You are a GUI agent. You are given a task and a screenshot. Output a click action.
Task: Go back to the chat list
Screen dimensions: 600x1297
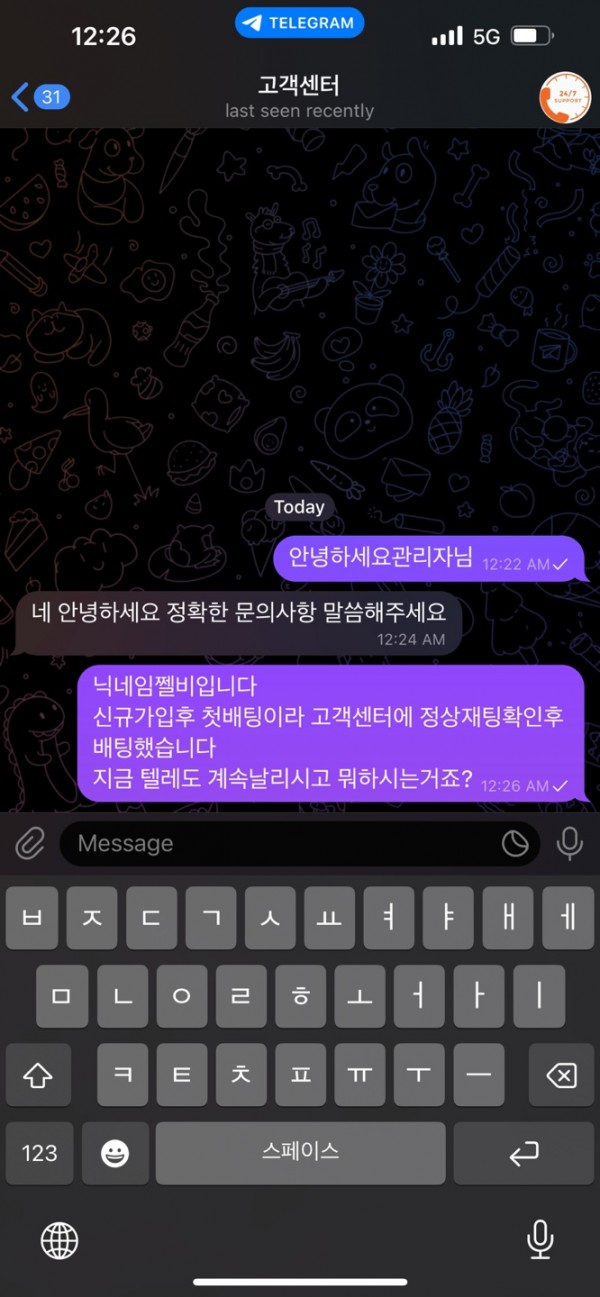pos(38,97)
